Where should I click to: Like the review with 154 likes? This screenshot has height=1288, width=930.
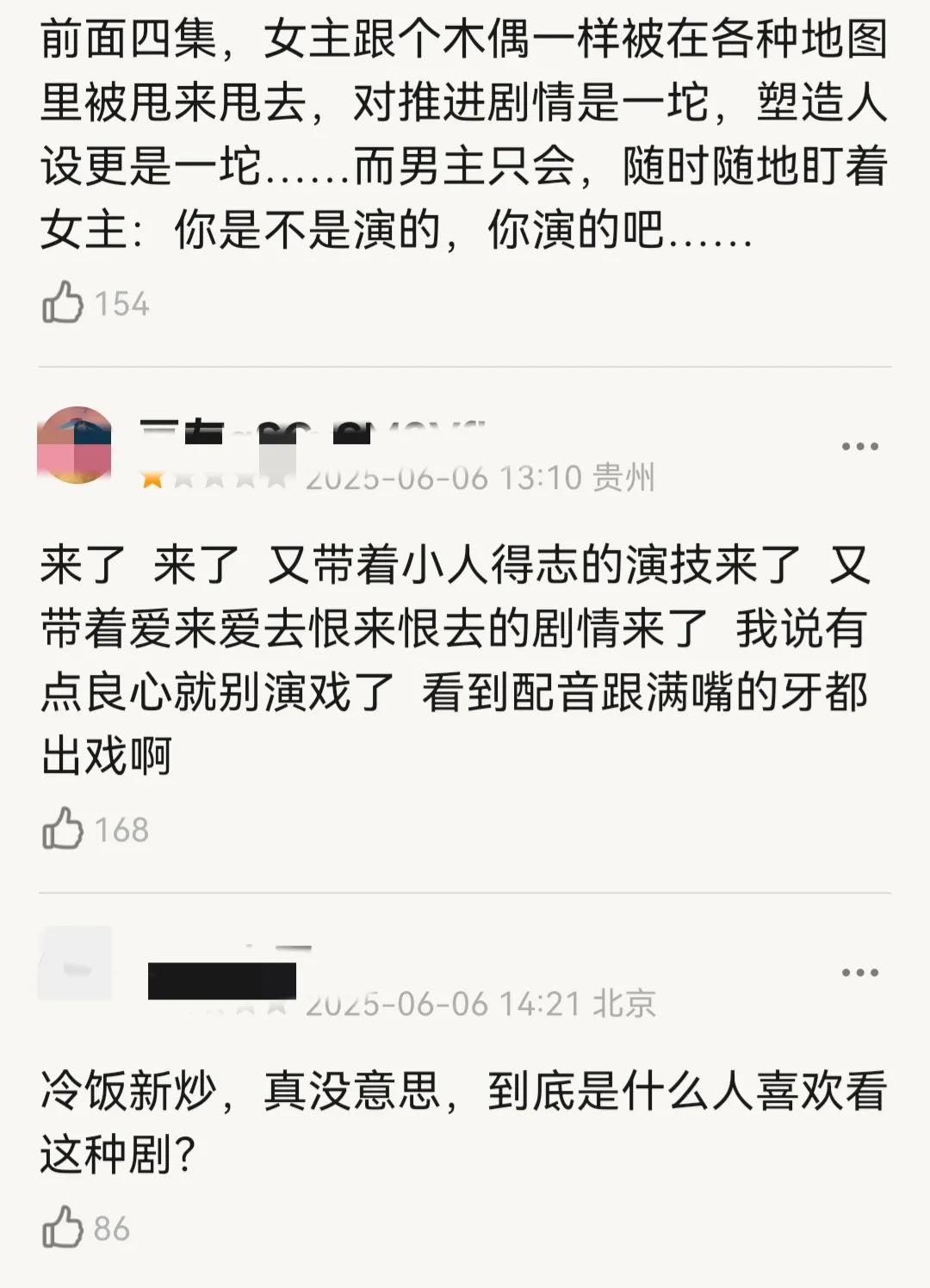point(63,303)
